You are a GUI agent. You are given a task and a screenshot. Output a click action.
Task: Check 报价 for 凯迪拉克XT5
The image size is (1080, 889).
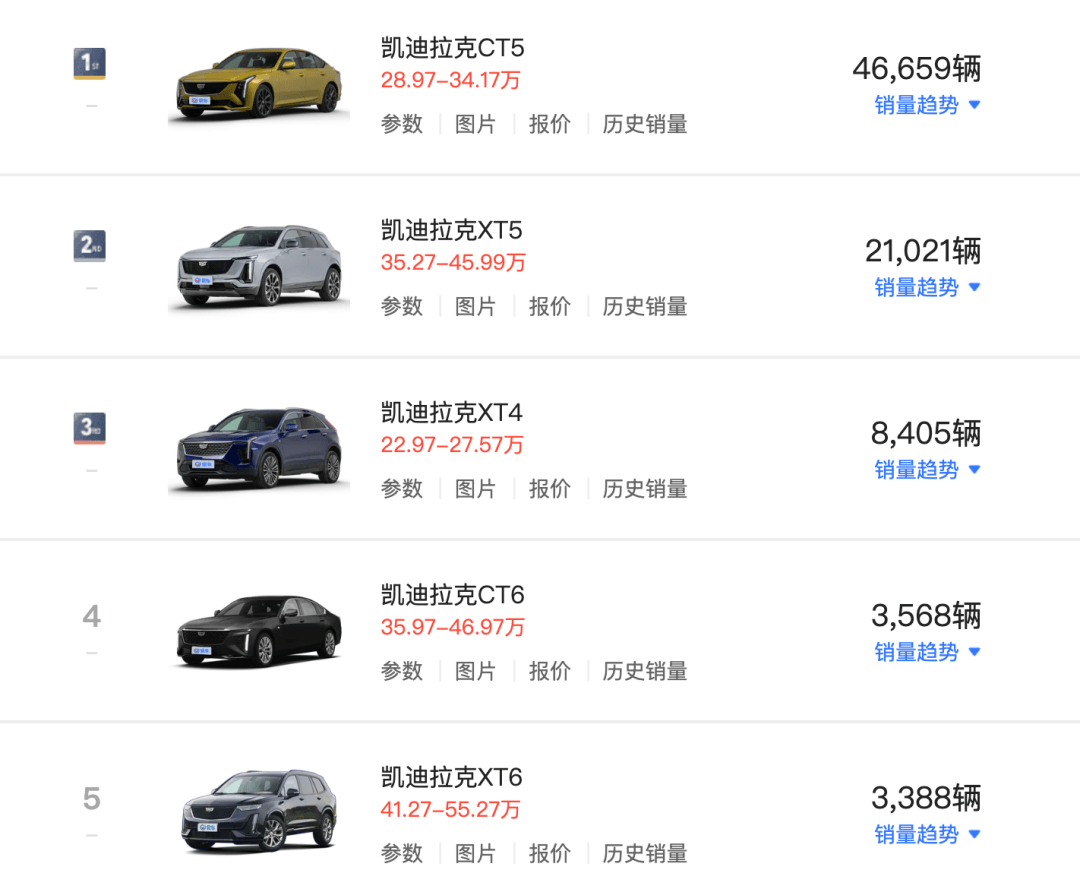click(x=549, y=306)
